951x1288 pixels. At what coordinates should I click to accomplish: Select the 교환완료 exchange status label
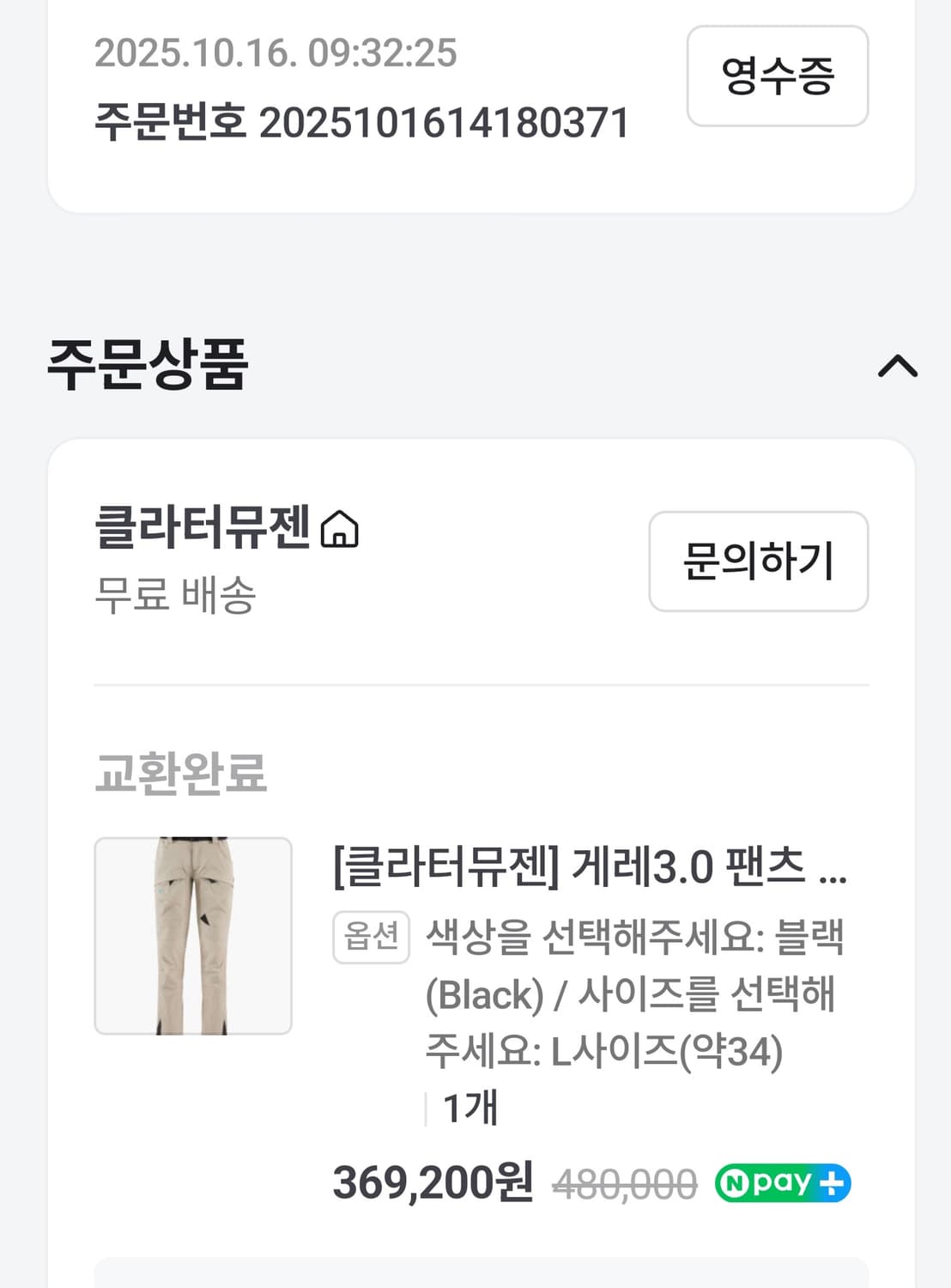[180, 775]
